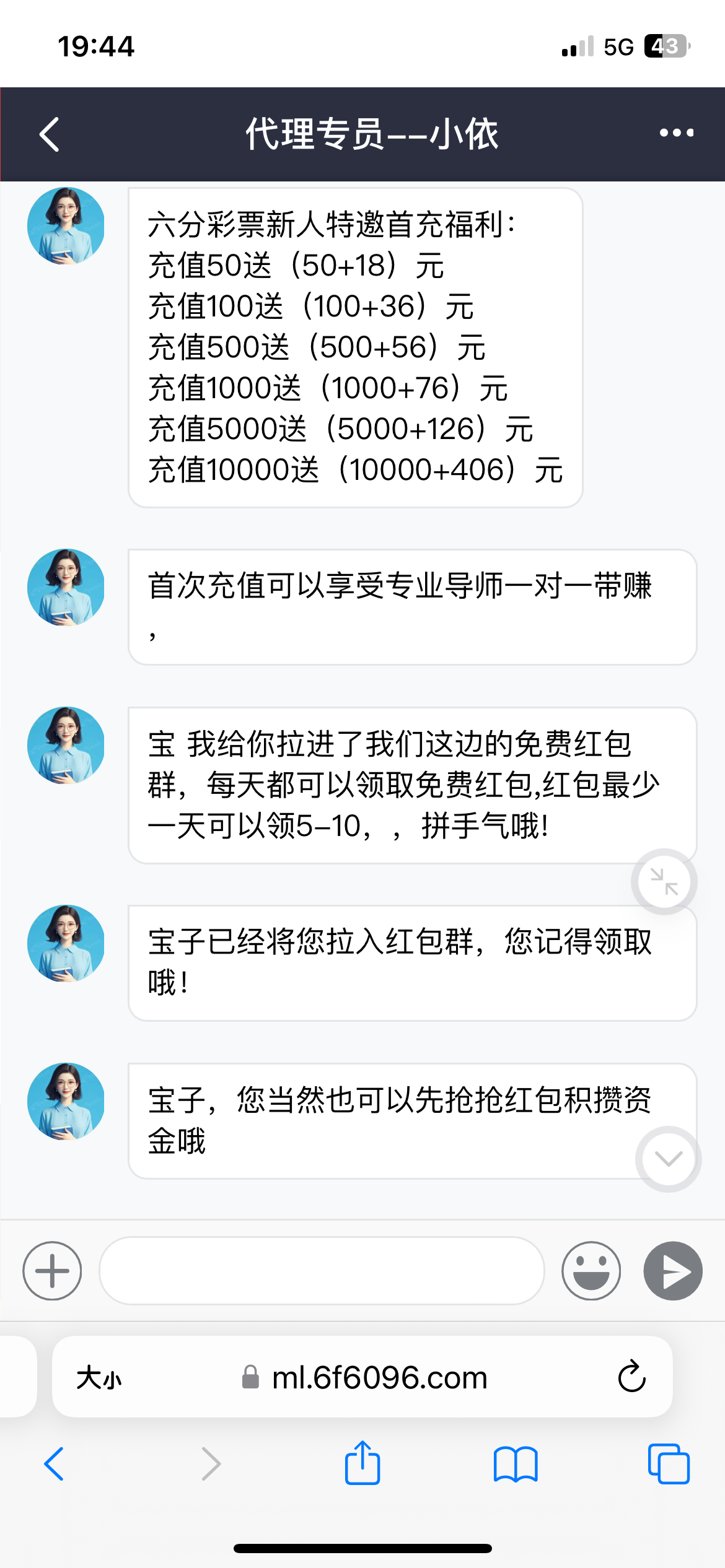
Task: Open the plus attachment button
Action: pos(52,1271)
